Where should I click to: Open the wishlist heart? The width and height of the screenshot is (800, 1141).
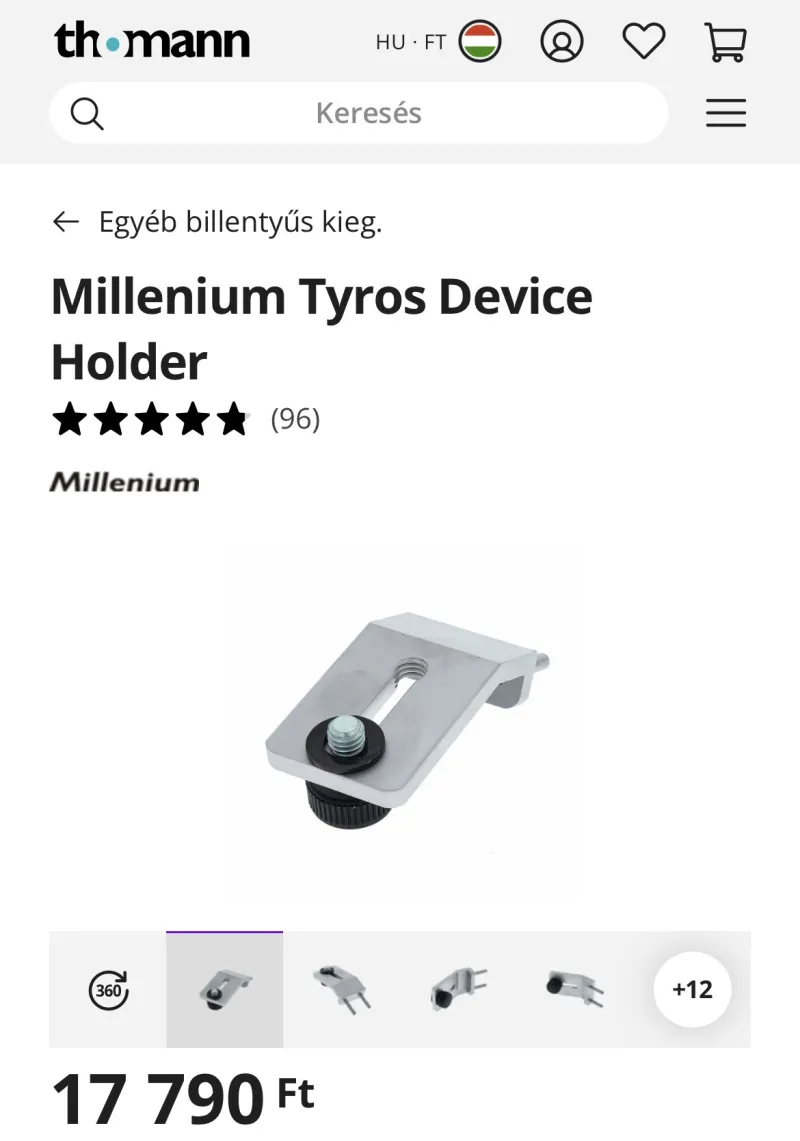tap(643, 42)
